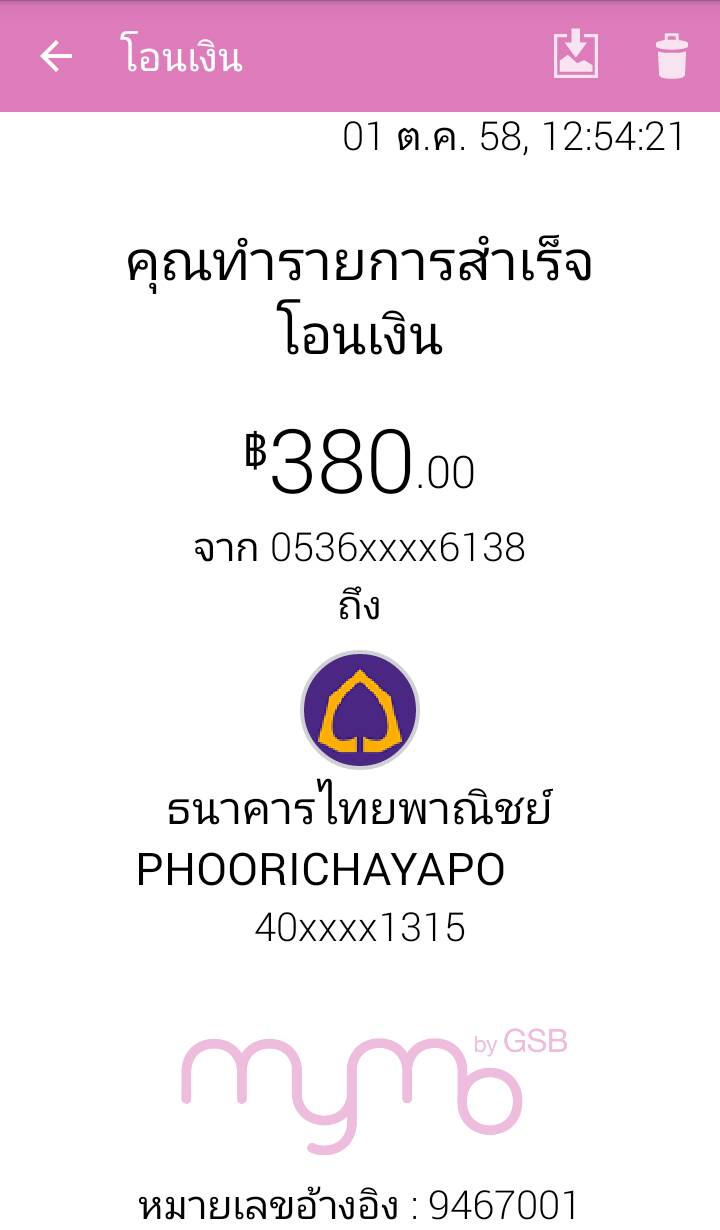Save the transfer slip as an image
Screen dimensions: 720x1230
pyautogui.click(x=576, y=55)
